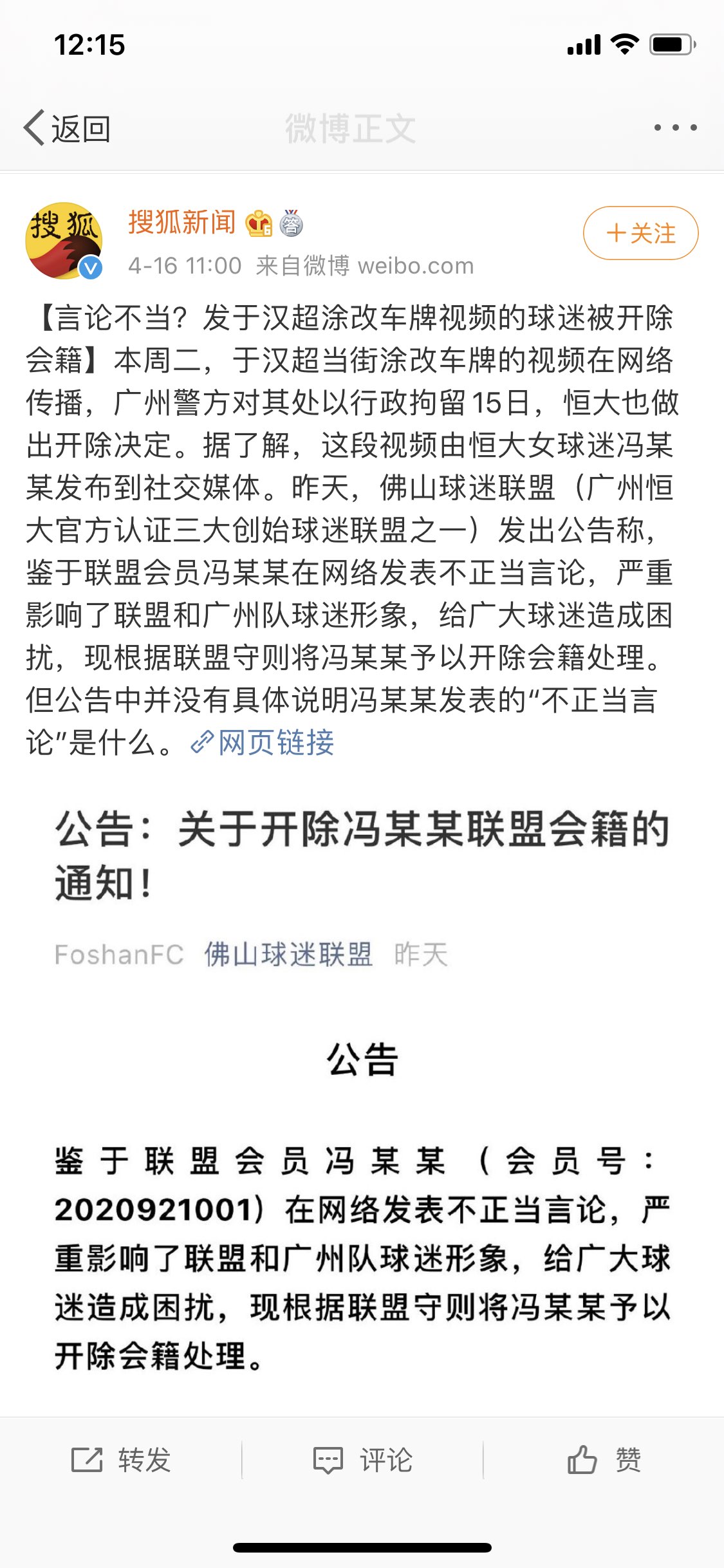Open the three-dot overflow menu
This screenshot has width=724, height=1568.
pos(674,127)
